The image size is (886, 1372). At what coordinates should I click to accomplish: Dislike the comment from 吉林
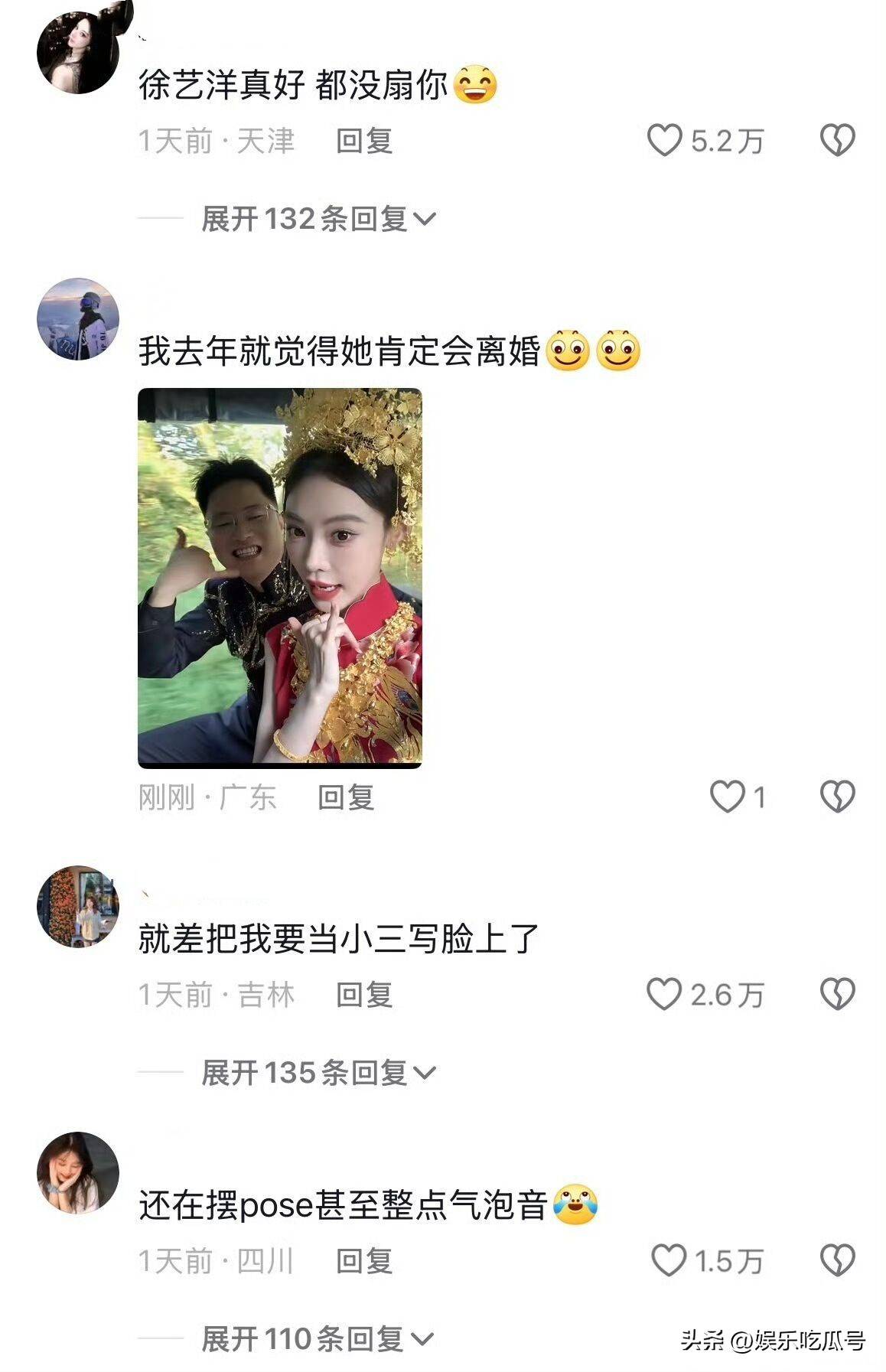(837, 995)
